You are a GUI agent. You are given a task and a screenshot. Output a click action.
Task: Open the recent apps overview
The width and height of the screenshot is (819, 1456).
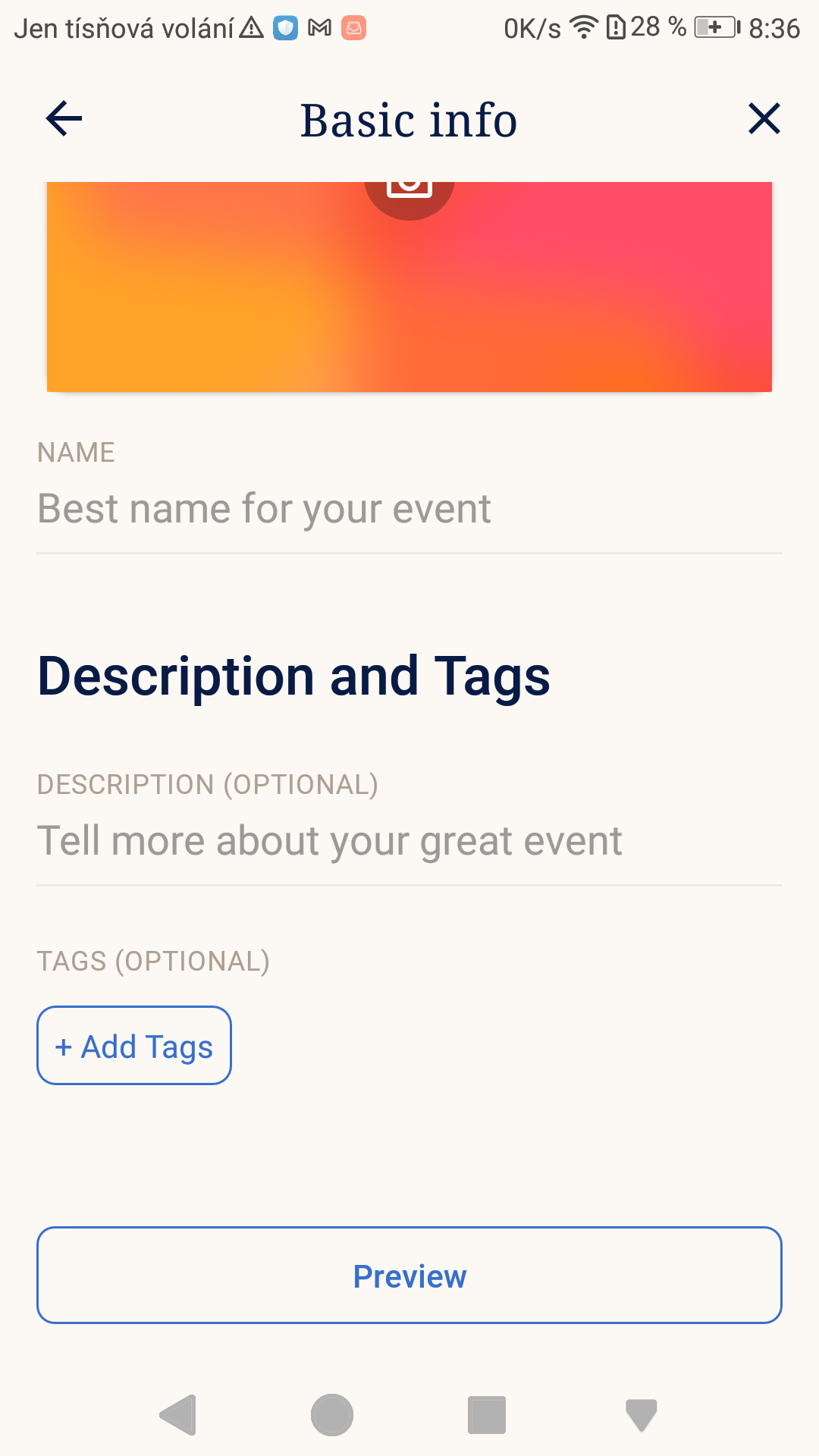(x=487, y=1415)
